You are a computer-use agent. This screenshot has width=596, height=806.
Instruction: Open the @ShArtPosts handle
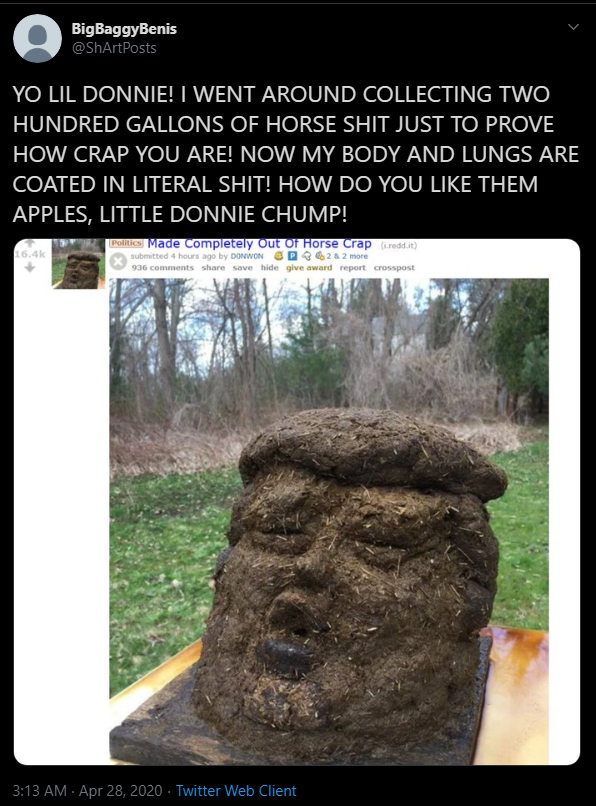click(114, 48)
